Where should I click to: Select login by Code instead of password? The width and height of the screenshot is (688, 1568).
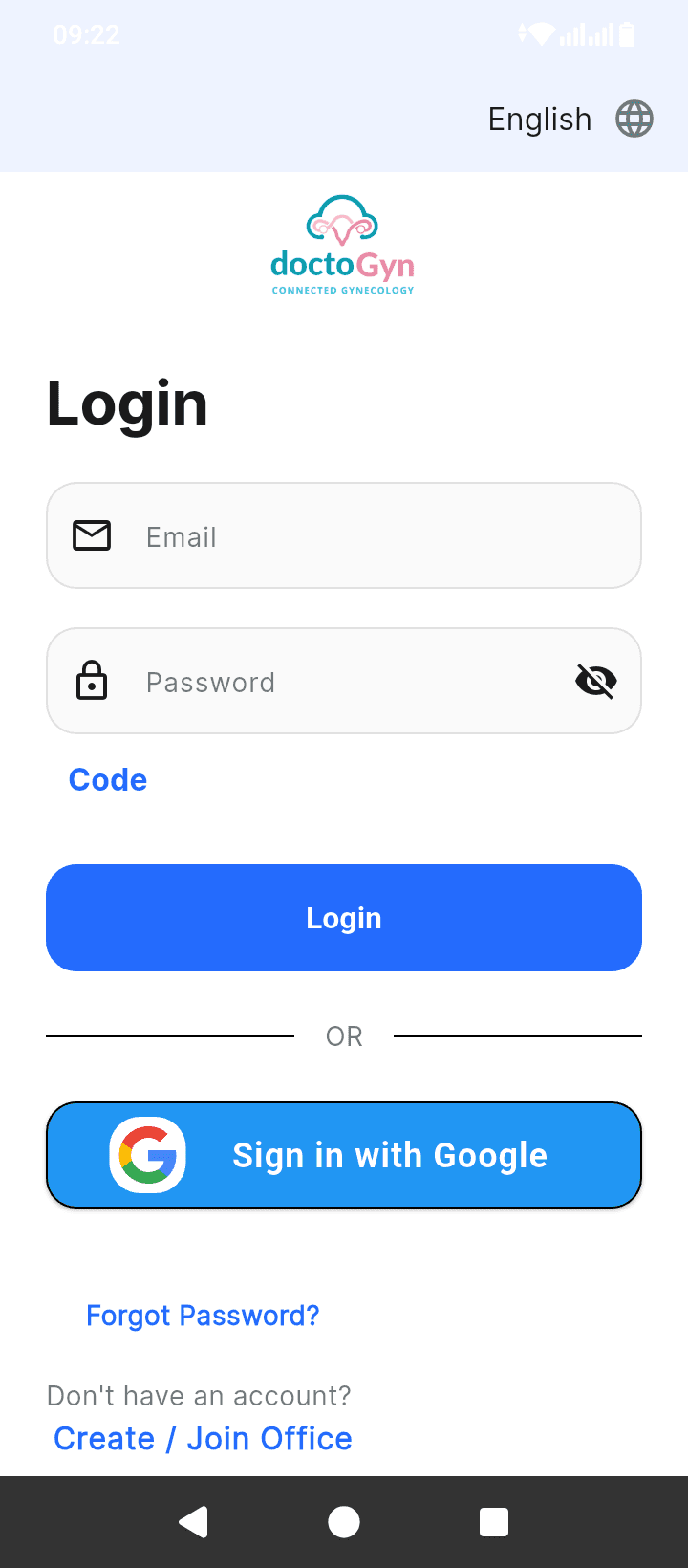point(107,779)
